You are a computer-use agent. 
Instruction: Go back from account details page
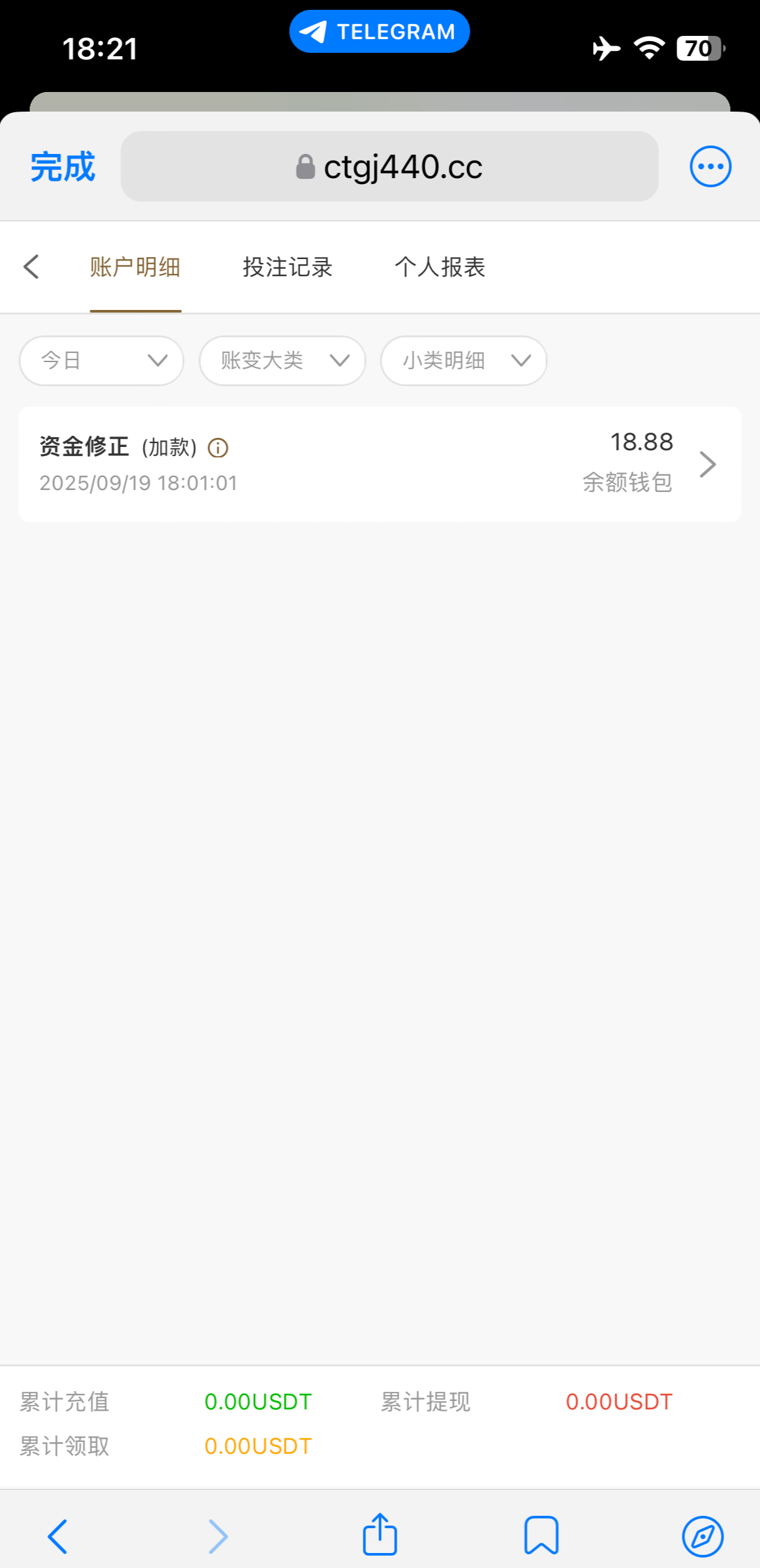[31, 267]
